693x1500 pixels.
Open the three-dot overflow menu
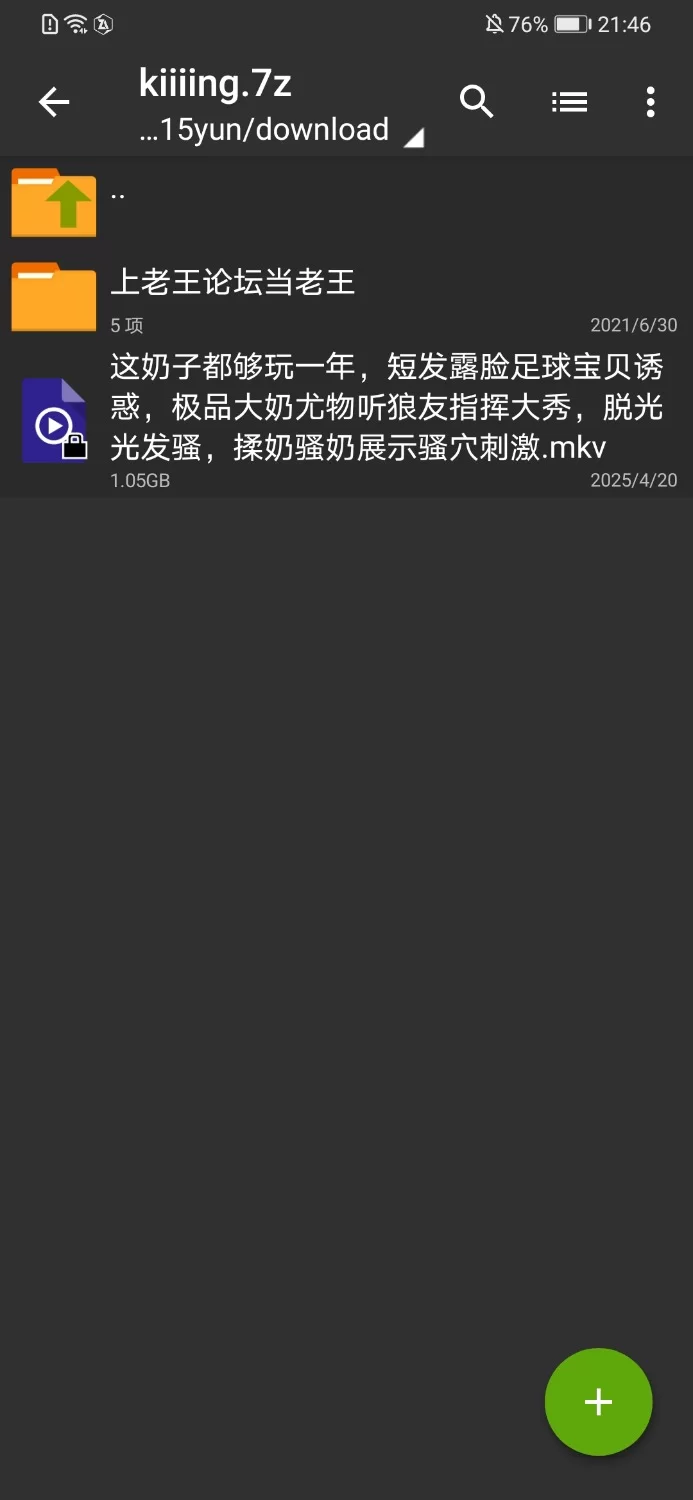650,102
